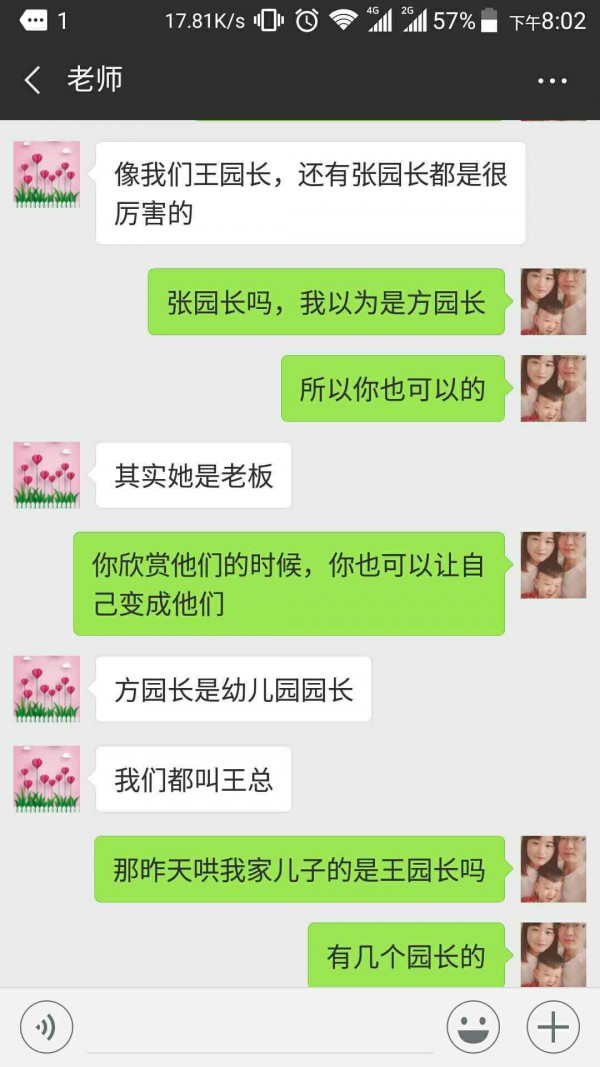This screenshot has height=1067, width=600.
Task: Open the plus attachment menu
Action: click(x=553, y=1027)
